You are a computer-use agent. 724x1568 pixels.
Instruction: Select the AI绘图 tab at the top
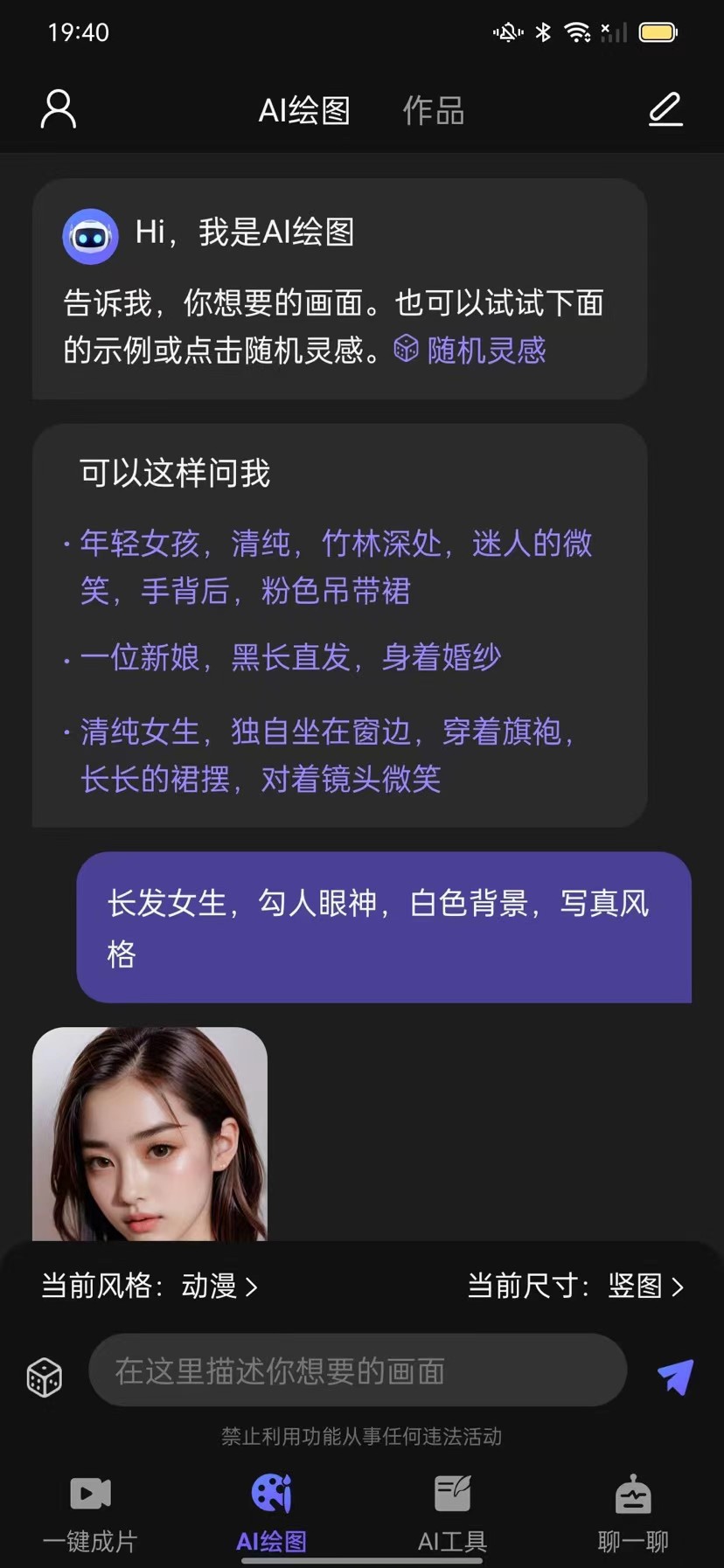pos(303,110)
